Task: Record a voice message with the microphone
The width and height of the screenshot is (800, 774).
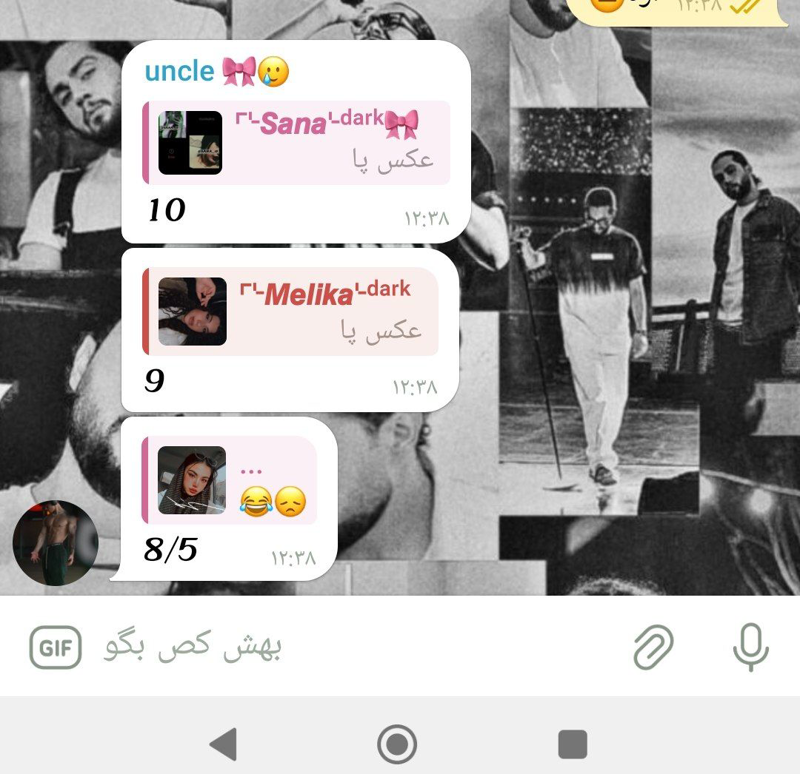Action: click(750, 647)
